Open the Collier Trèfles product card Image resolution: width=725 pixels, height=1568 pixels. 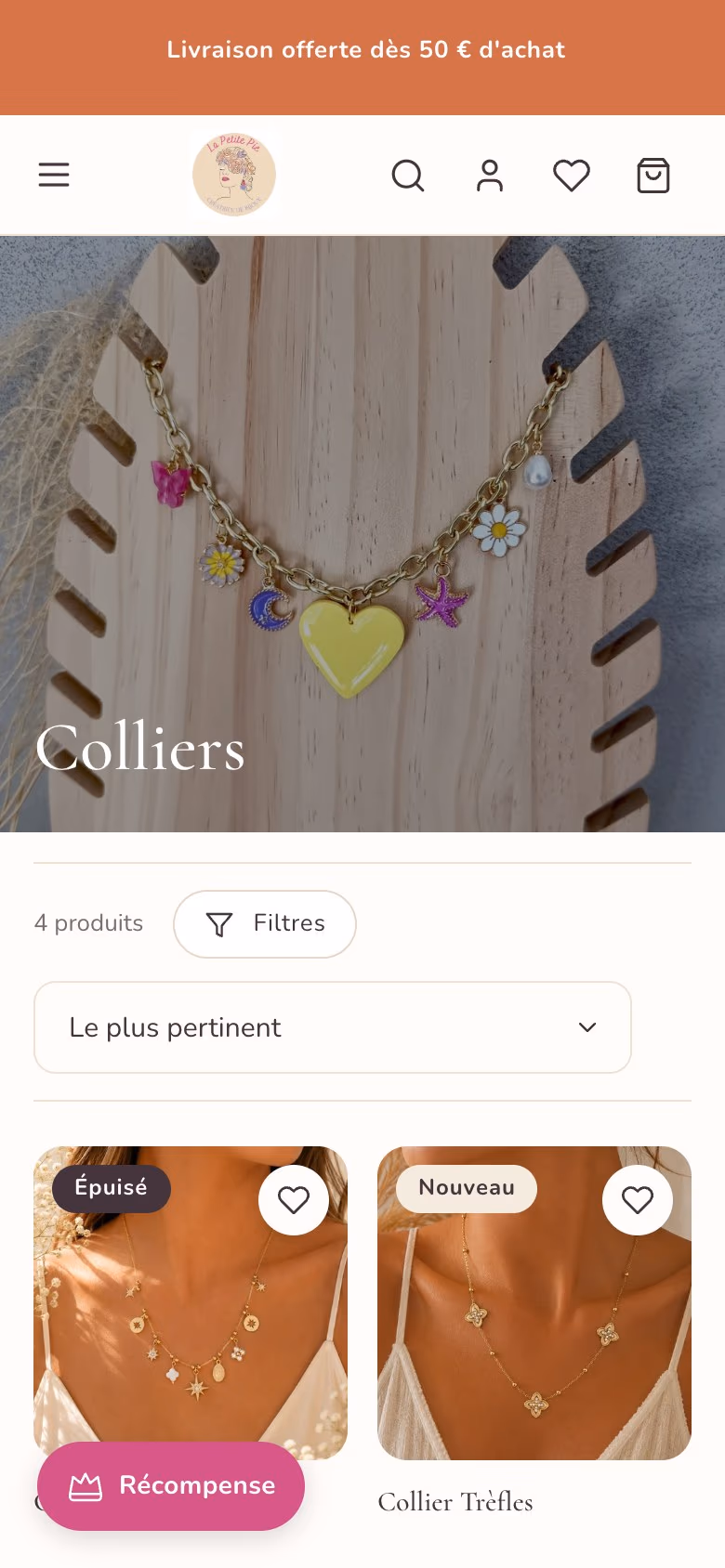[534, 1303]
